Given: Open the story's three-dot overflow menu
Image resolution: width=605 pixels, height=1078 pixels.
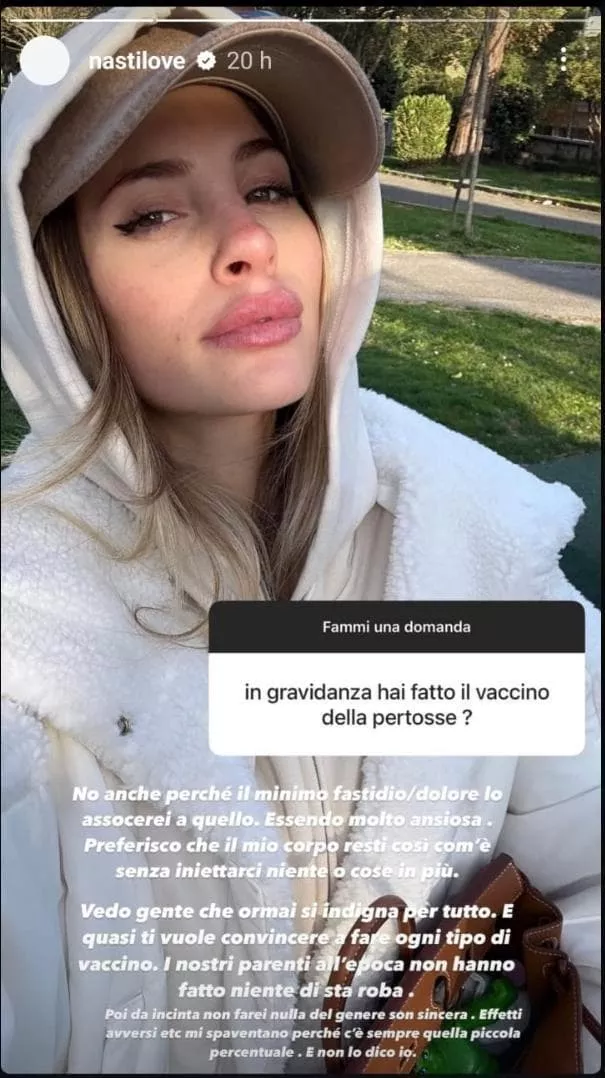Looking at the screenshot, I should tap(565, 59).
